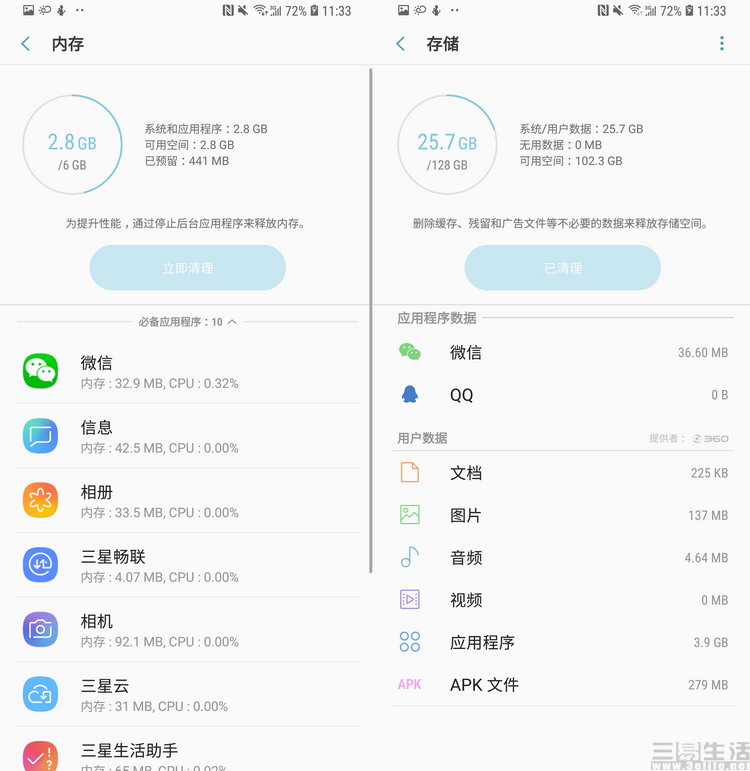This screenshot has height=771, width=750.
Task: Go back from the 内存 screen
Action: [x=26, y=44]
